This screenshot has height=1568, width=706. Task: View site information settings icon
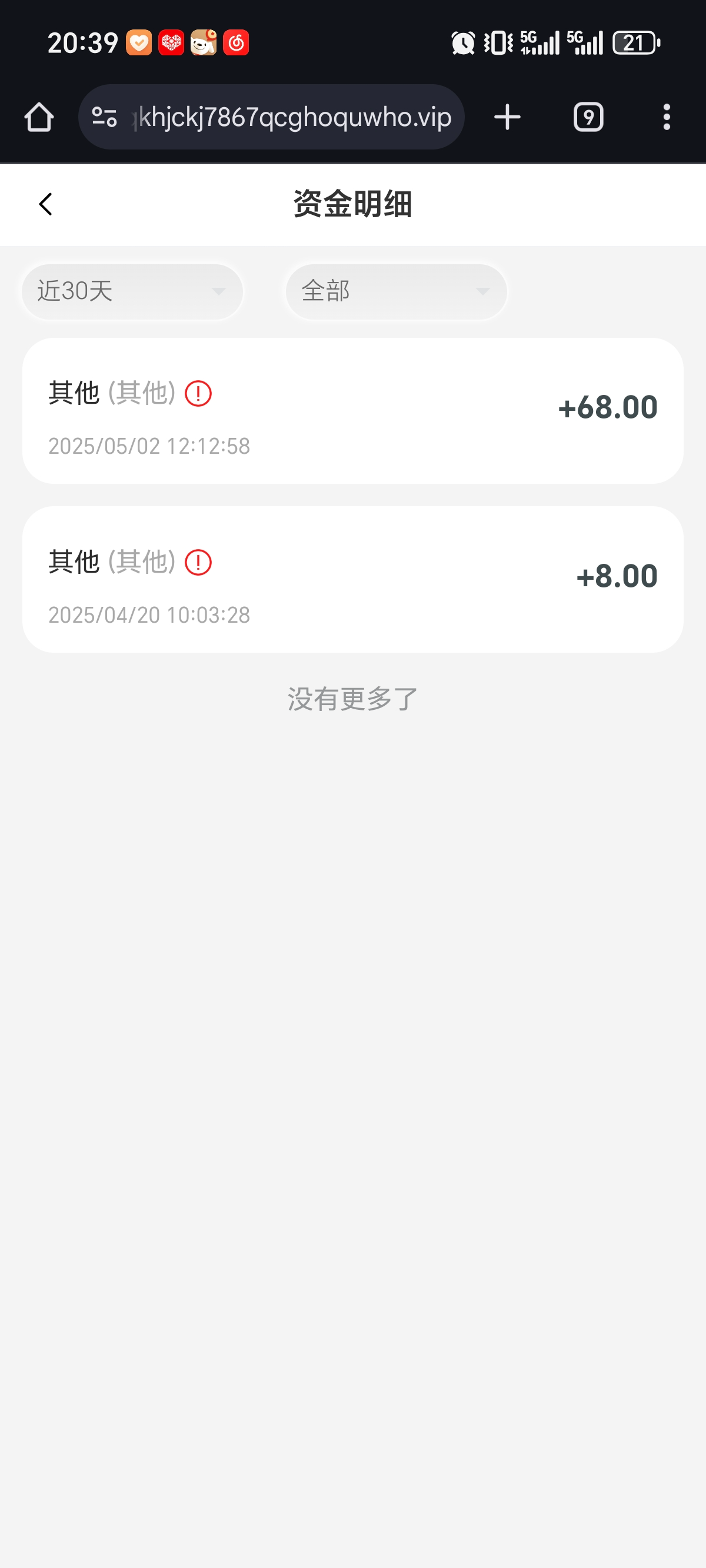[x=104, y=117]
